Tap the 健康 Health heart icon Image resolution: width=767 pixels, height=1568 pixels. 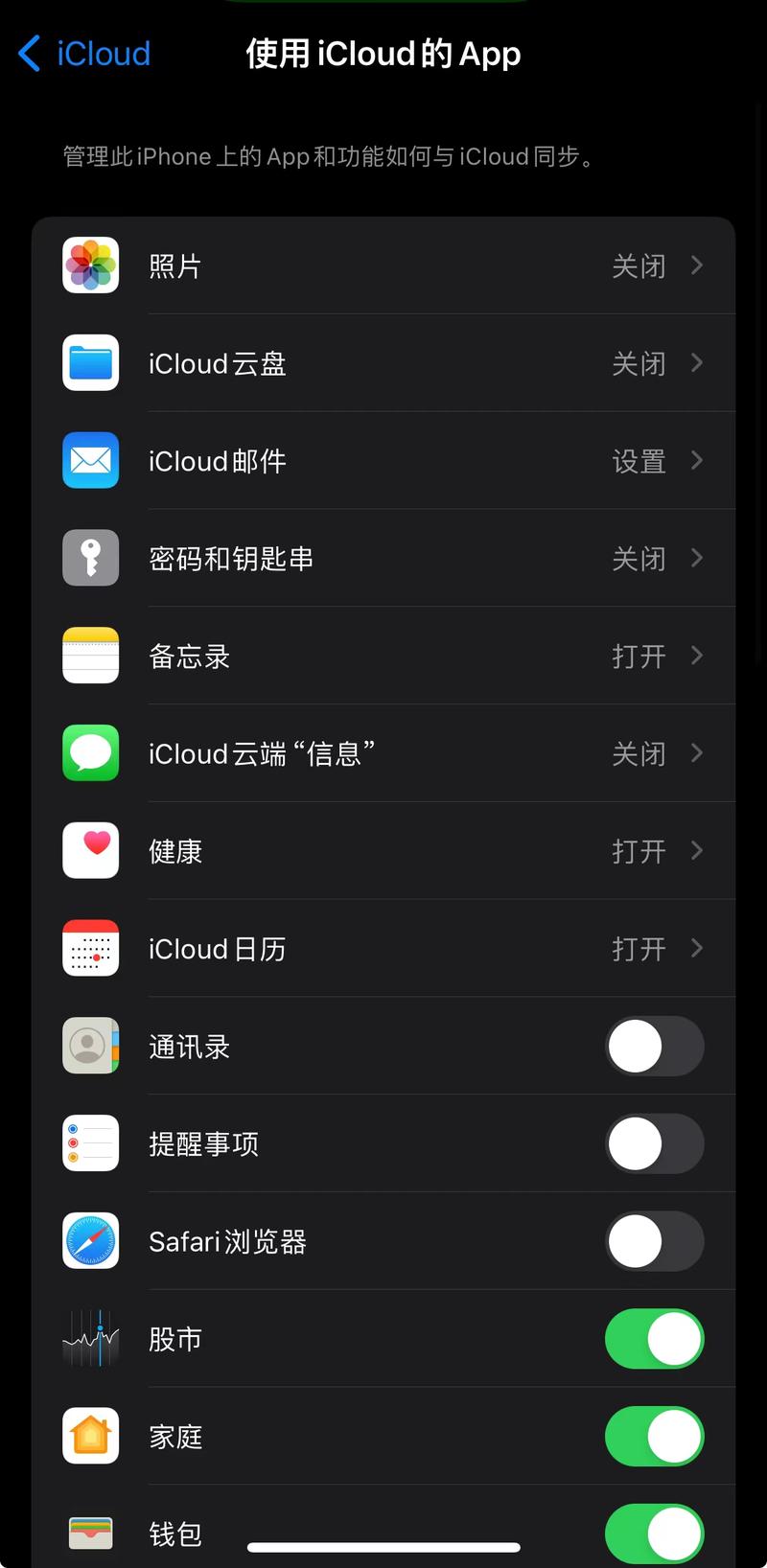tap(90, 850)
